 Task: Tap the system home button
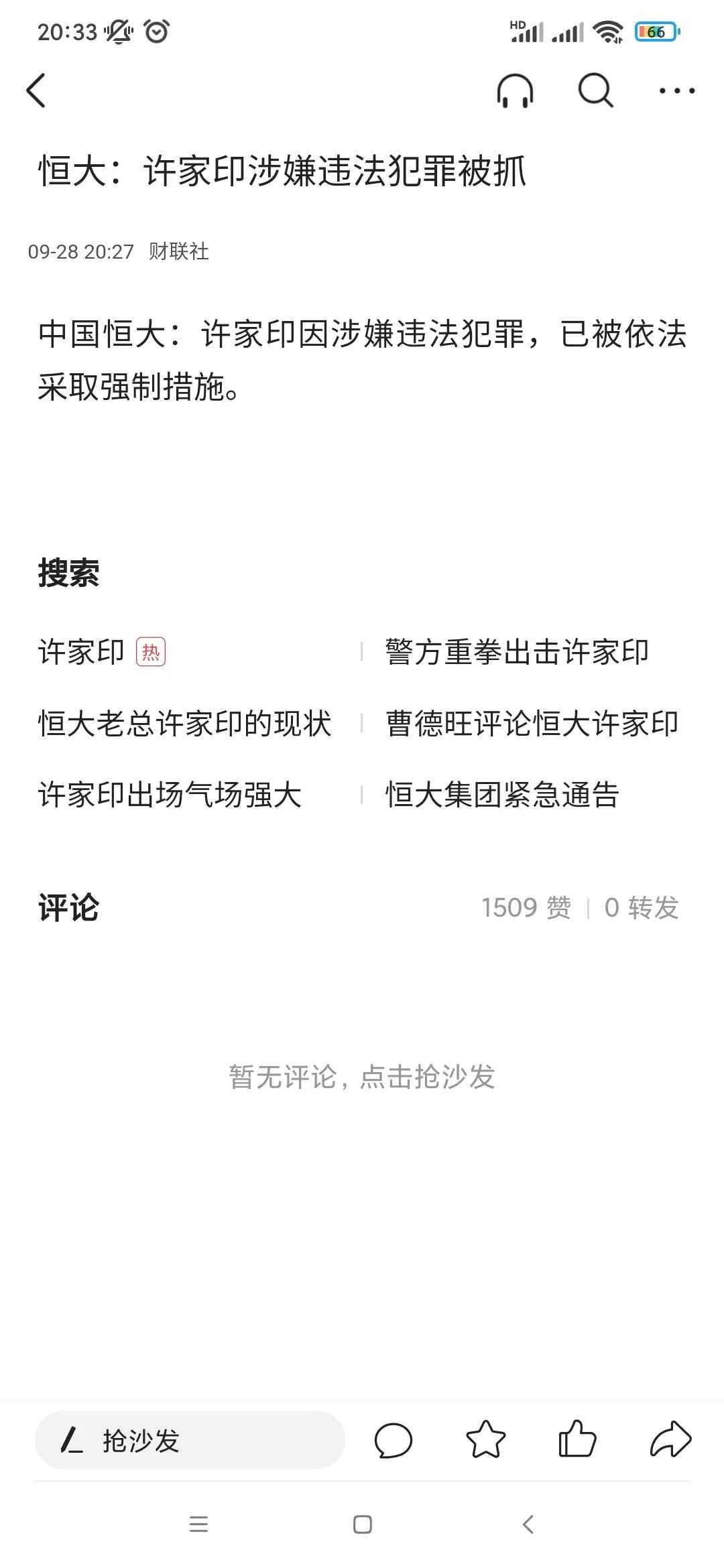point(363,1524)
